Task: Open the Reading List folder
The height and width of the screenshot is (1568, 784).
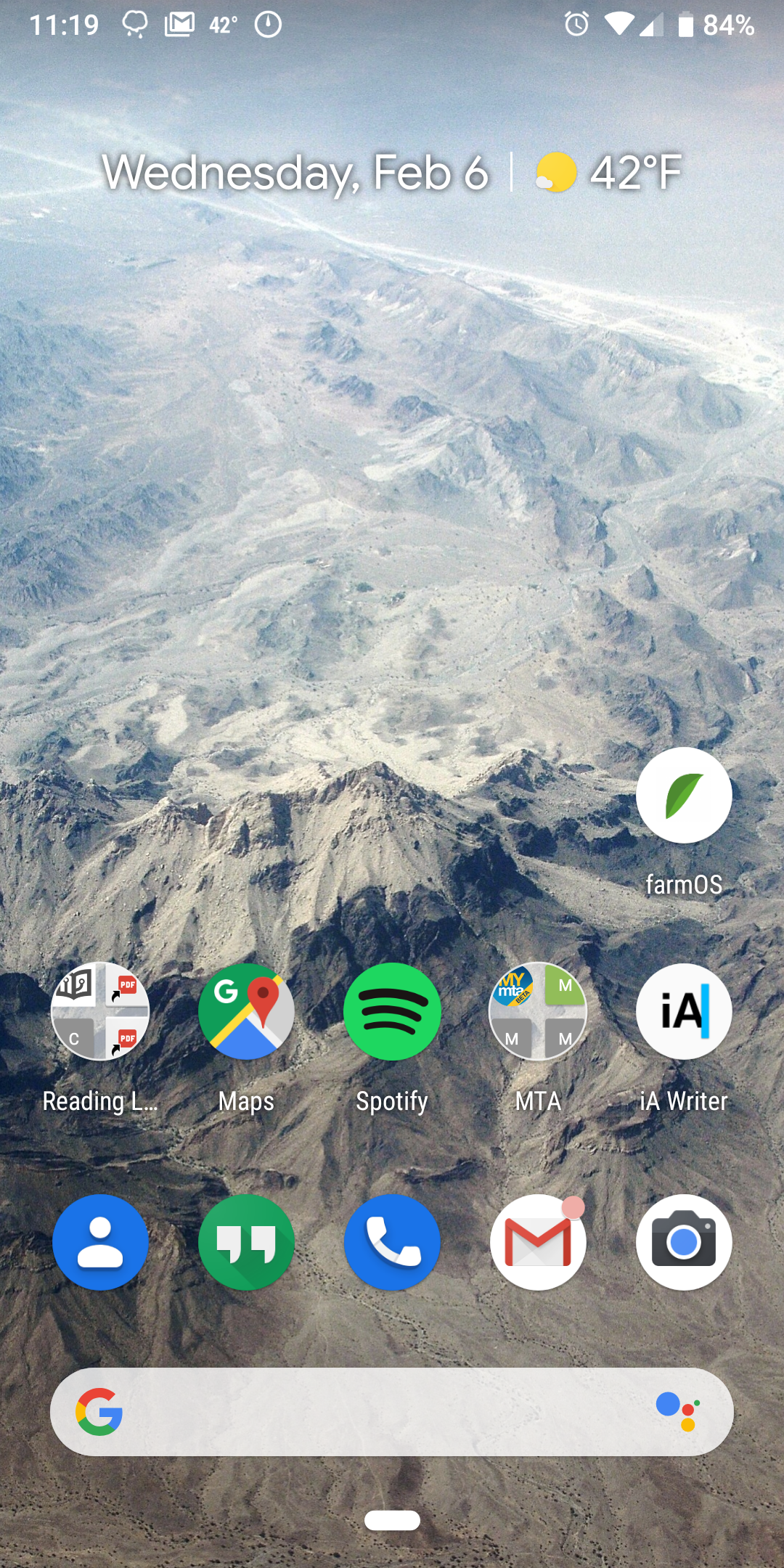Action: 100,1011
